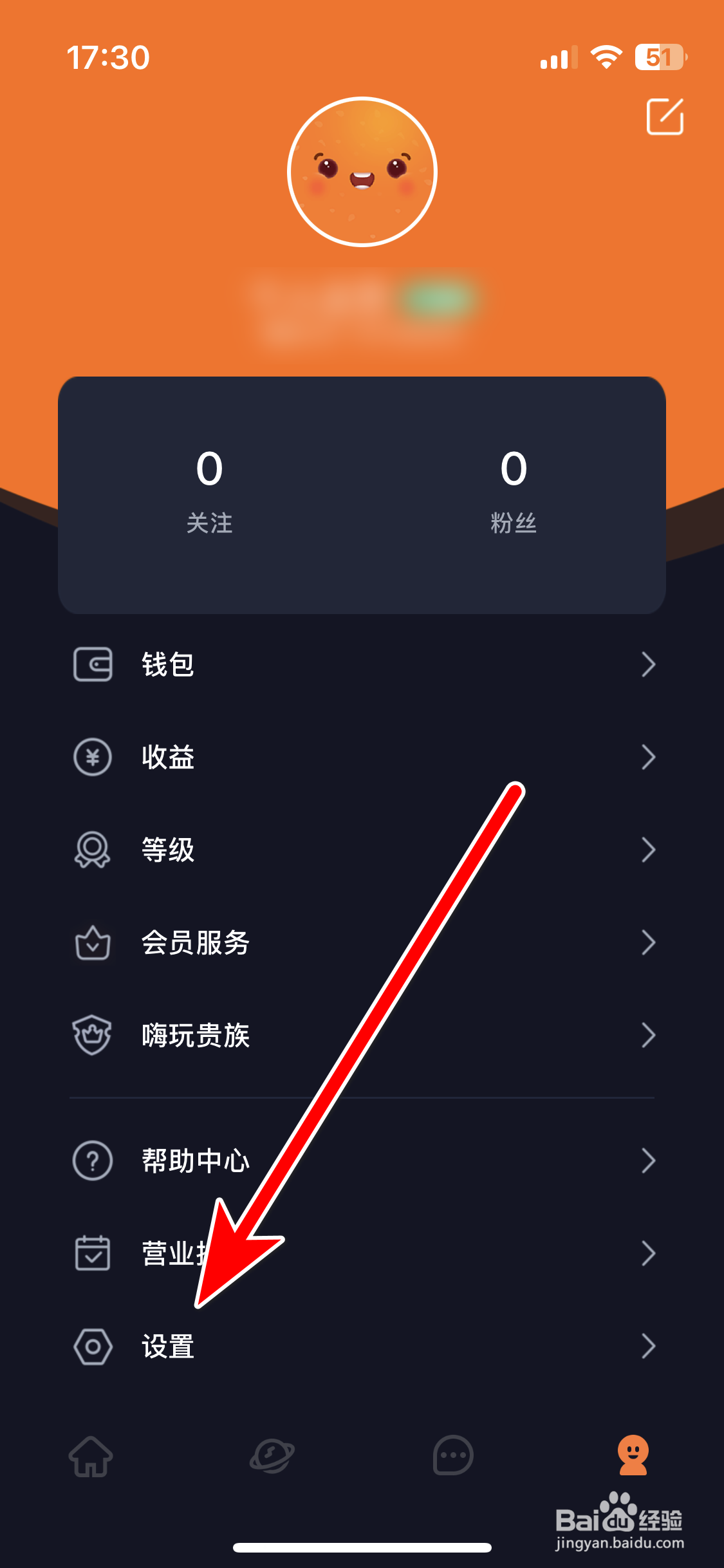Open 会员服务 crown icon
Image resolution: width=724 pixels, height=1568 pixels.
pos(92,944)
